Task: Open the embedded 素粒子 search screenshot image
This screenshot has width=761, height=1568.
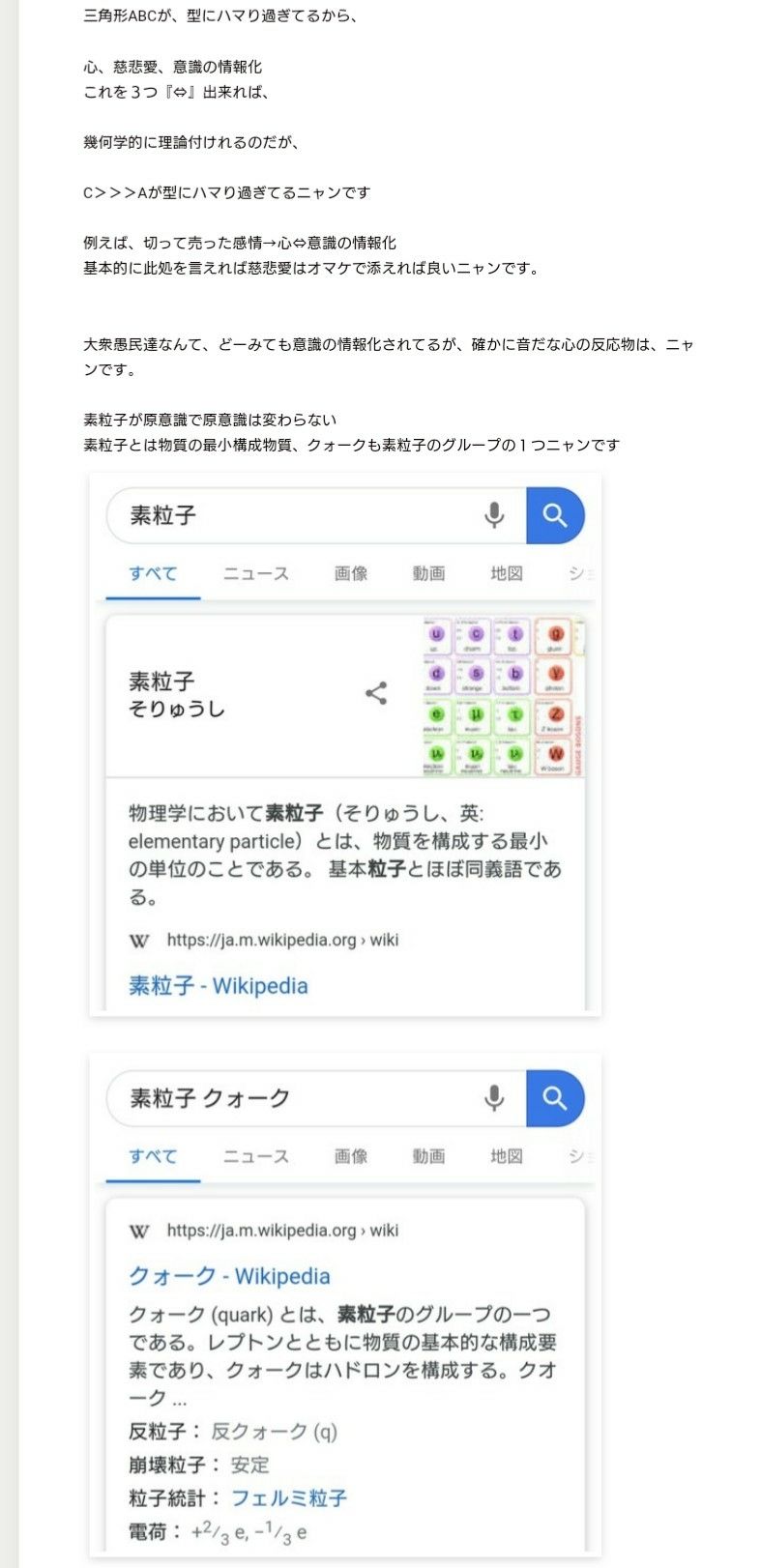Action: [x=345, y=745]
